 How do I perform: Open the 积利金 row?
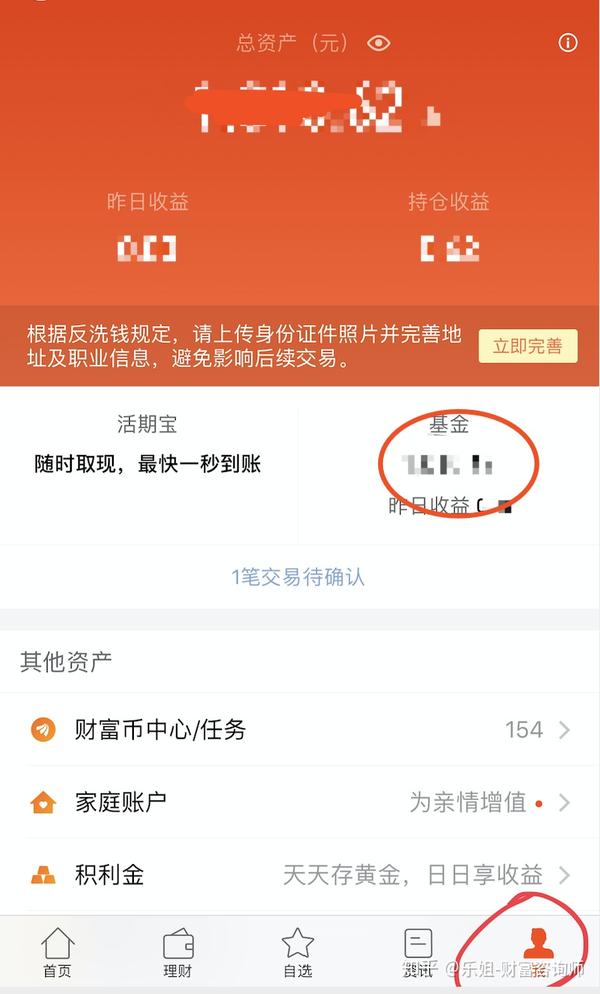tap(299, 875)
